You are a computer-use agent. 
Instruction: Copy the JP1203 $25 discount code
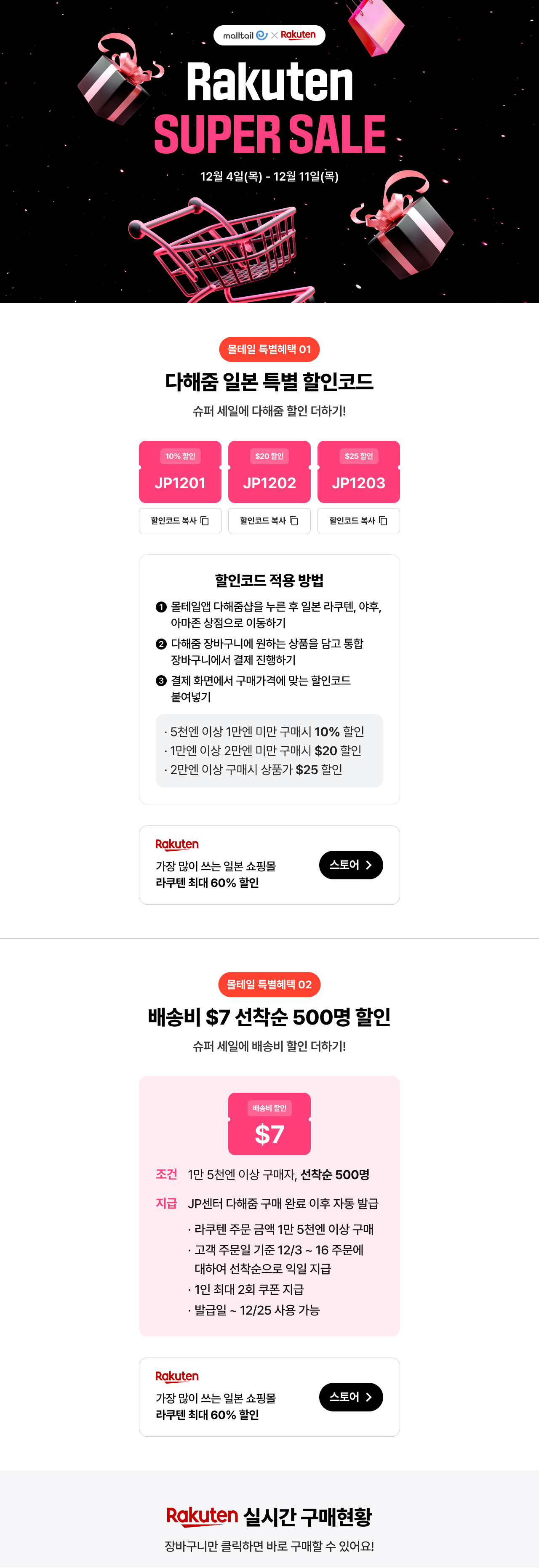[x=358, y=520]
